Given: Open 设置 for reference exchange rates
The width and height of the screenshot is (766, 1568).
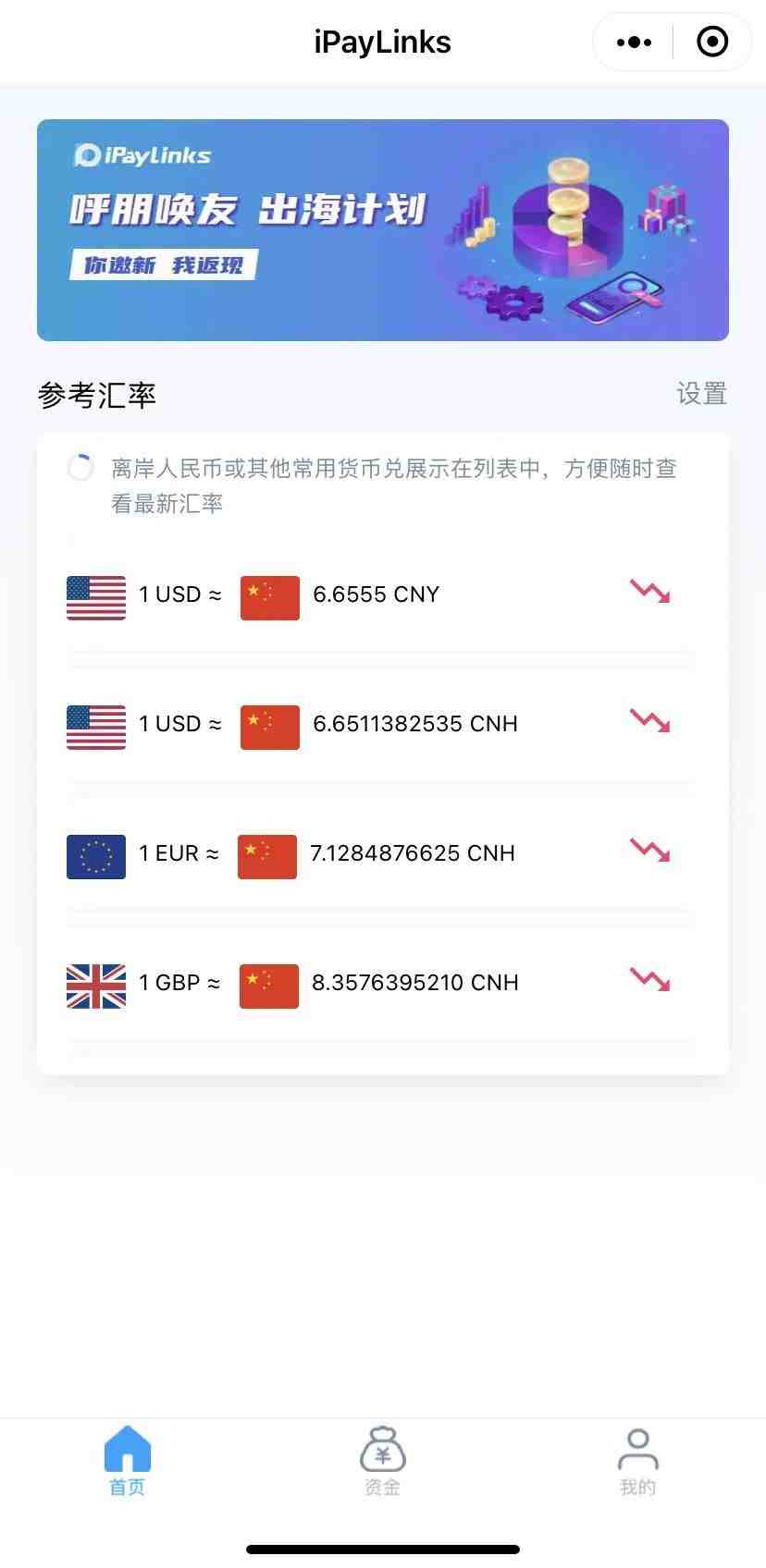Looking at the screenshot, I should point(702,394).
